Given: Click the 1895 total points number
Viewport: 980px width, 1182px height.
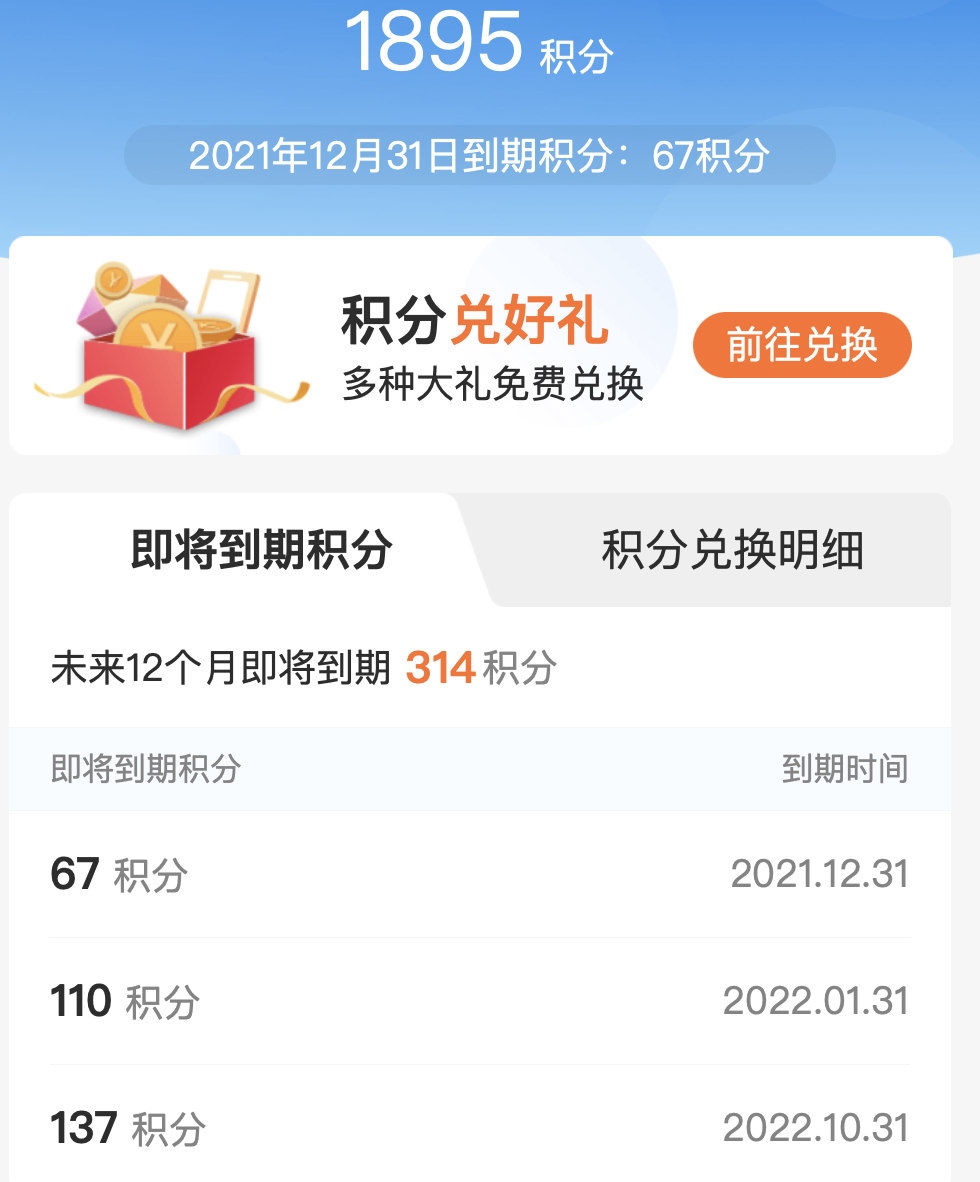Looking at the screenshot, I should click(430, 42).
